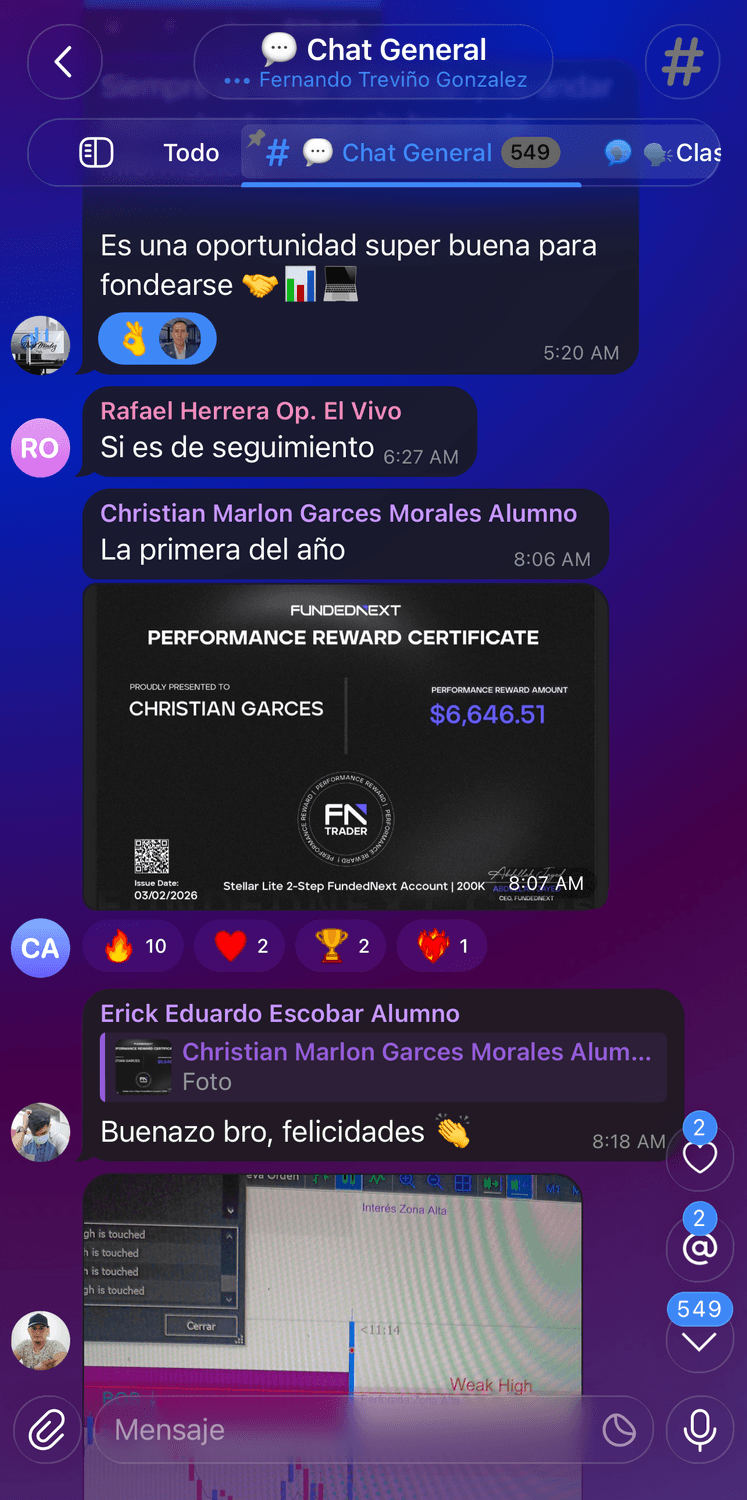Attach a file with the paperclip
The image size is (747, 1500).
click(x=47, y=1430)
